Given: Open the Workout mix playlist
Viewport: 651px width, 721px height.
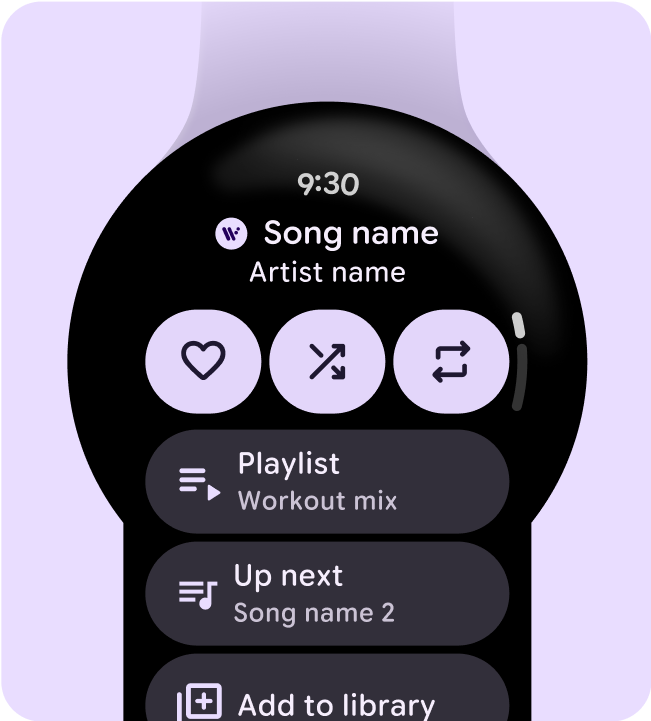Looking at the screenshot, I should coord(326,481).
